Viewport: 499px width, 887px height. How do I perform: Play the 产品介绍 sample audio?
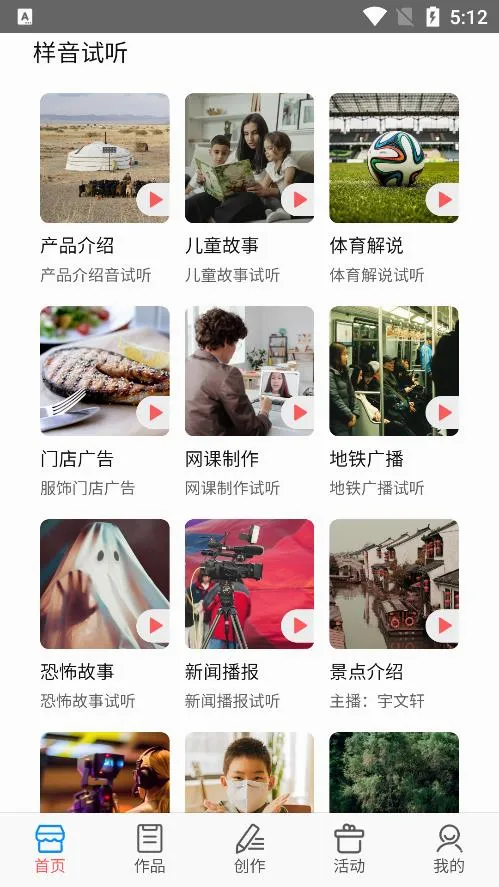tap(153, 200)
